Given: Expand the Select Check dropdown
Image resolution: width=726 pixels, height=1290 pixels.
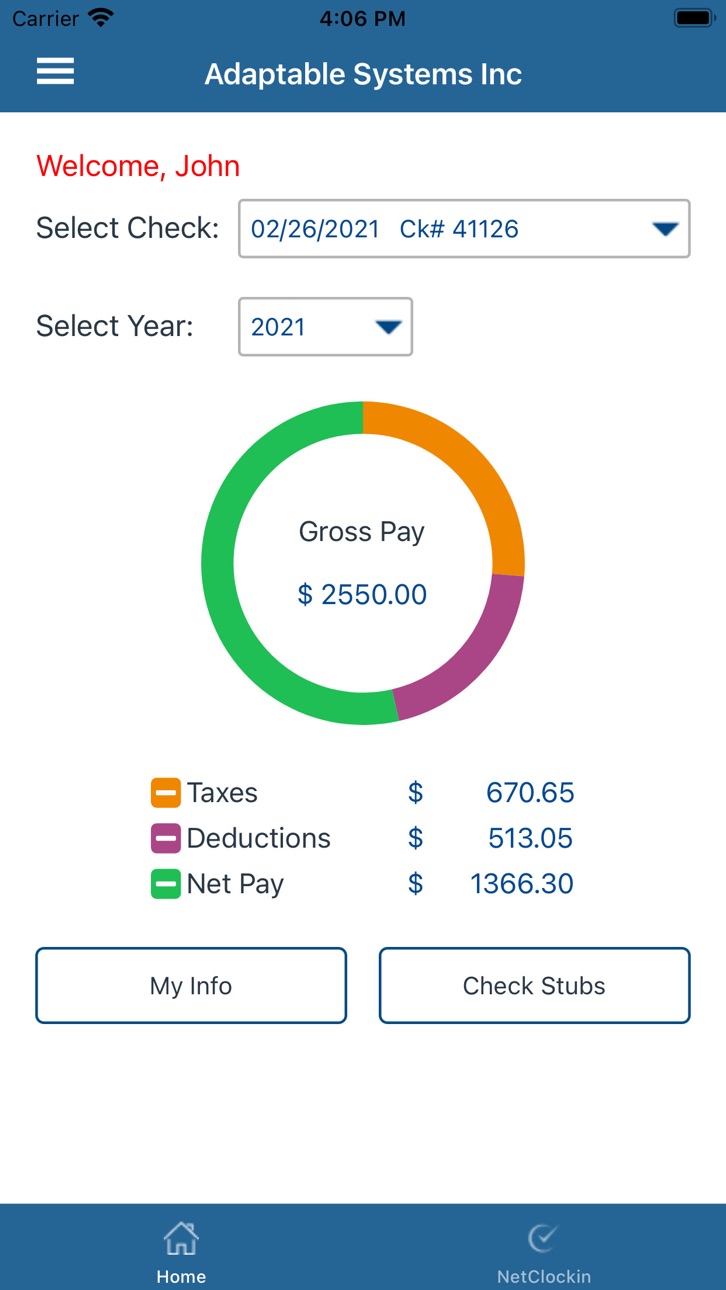Looking at the screenshot, I should [x=464, y=229].
